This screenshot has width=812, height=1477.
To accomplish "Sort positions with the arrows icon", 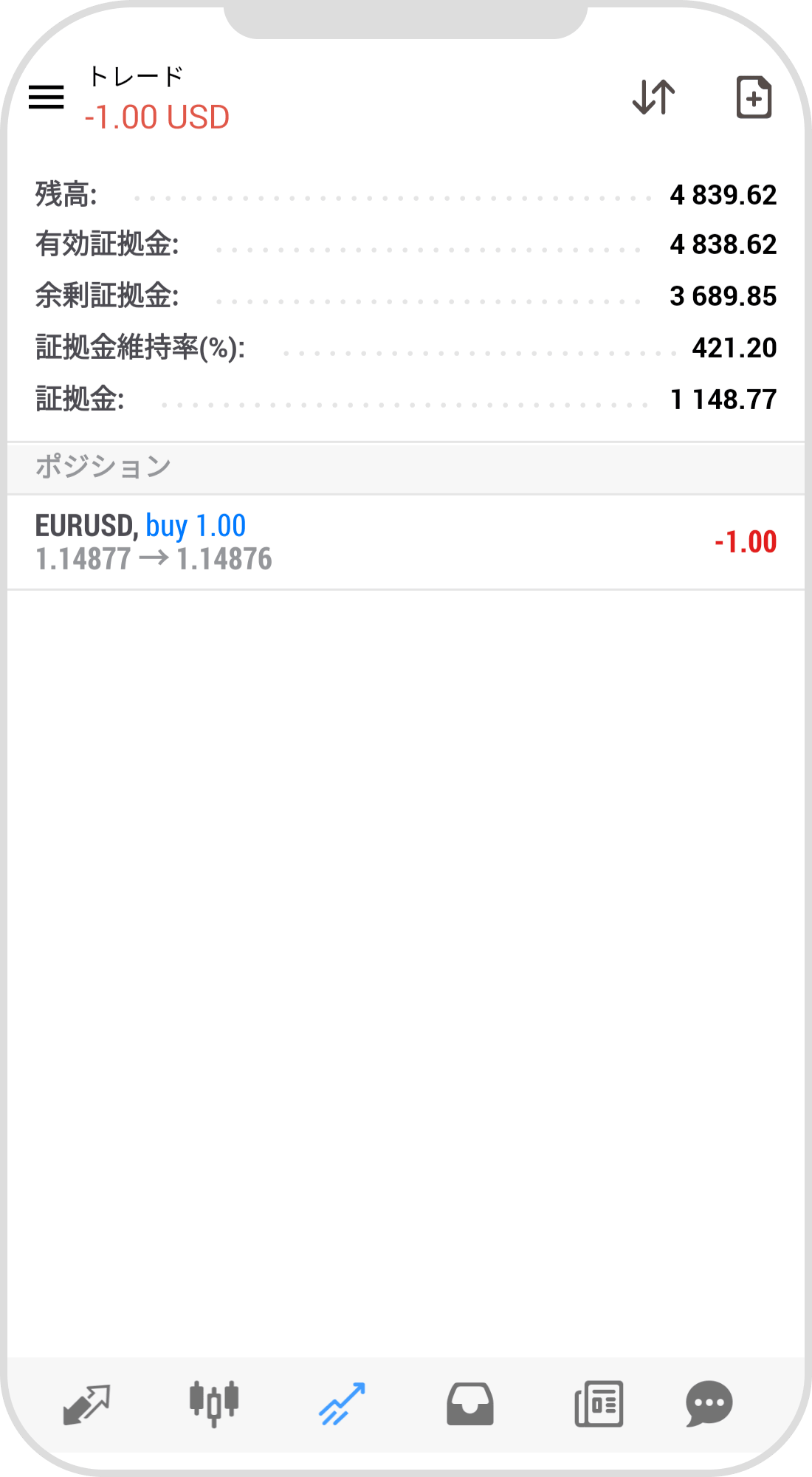I will pos(654,97).
